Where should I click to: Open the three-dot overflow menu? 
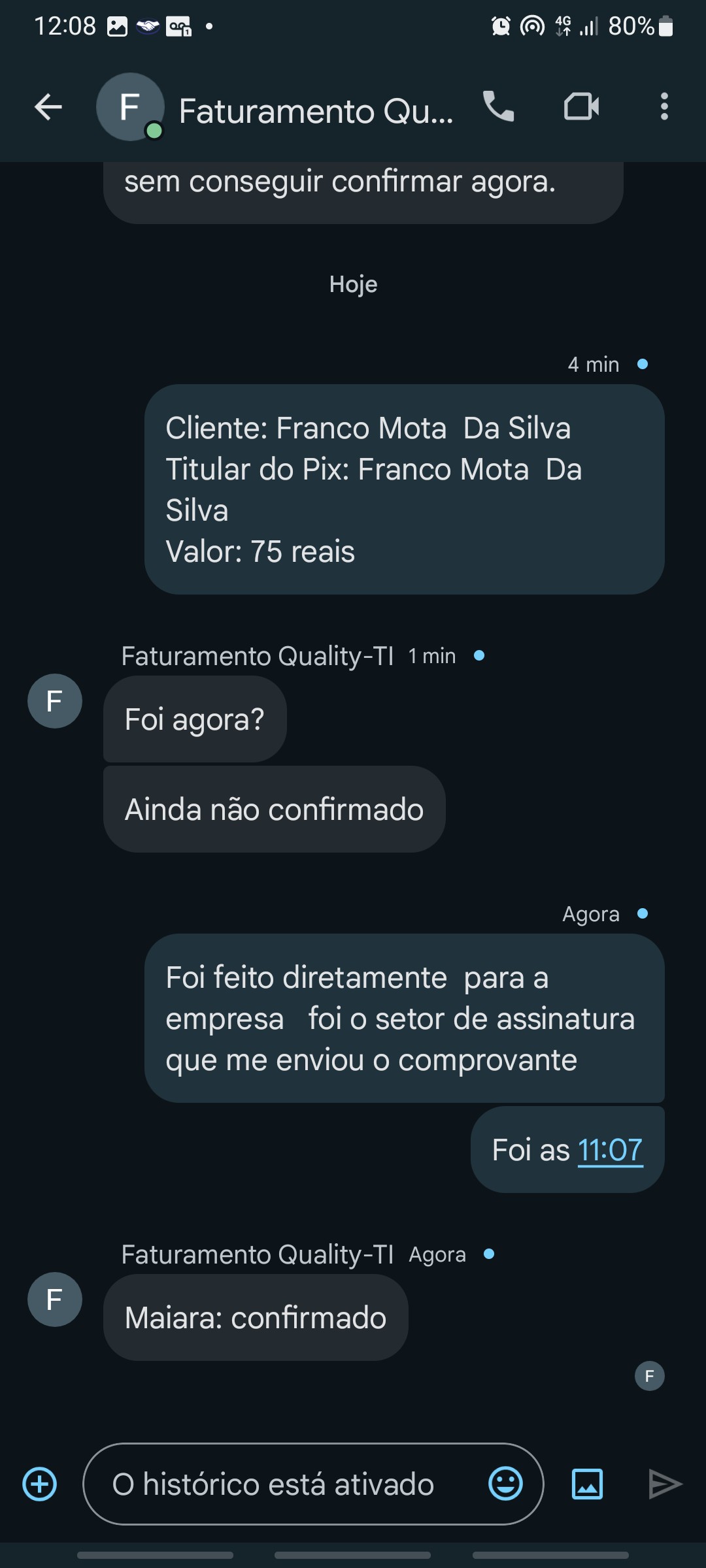664,106
